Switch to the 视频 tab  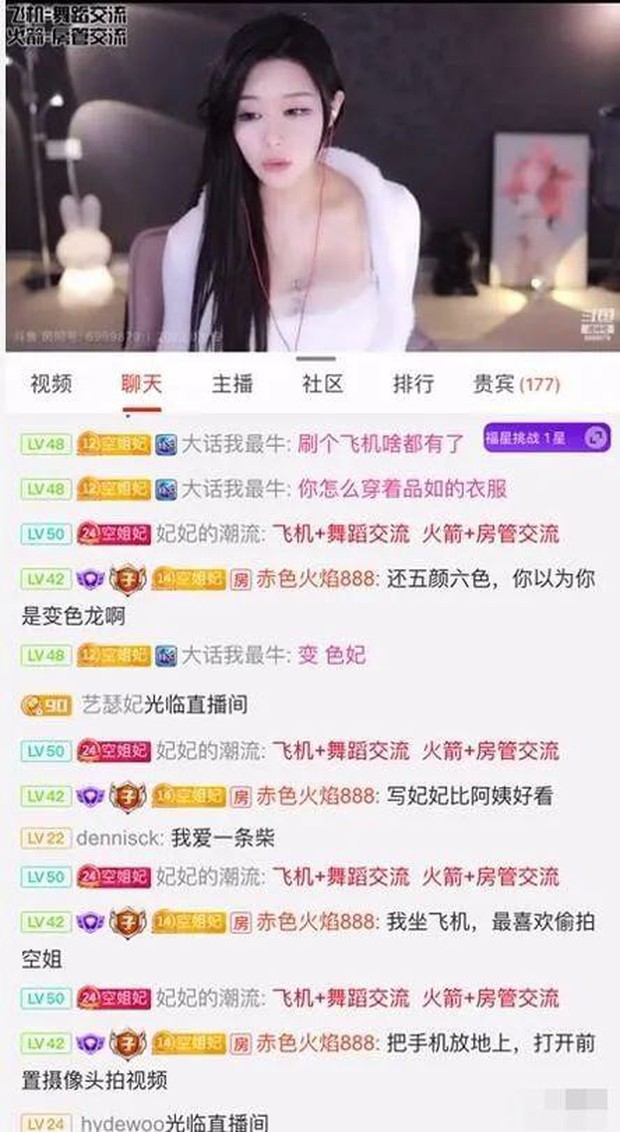pyautogui.click(x=51, y=384)
